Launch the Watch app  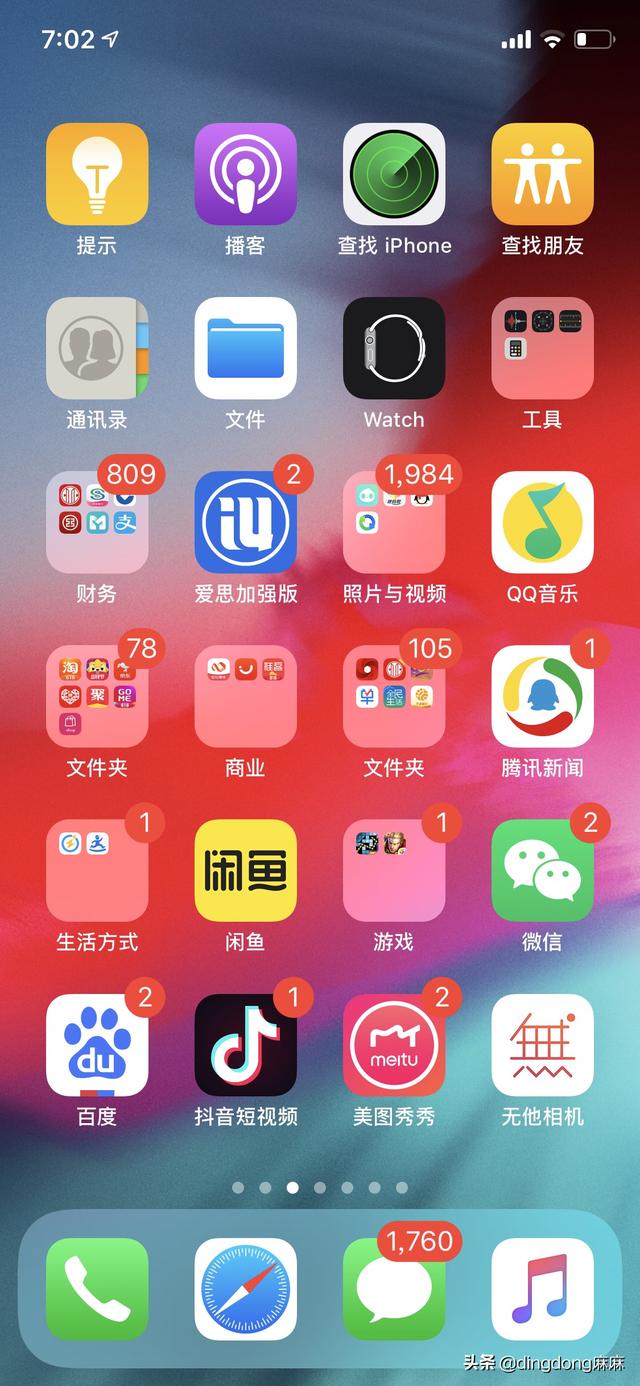coord(394,348)
